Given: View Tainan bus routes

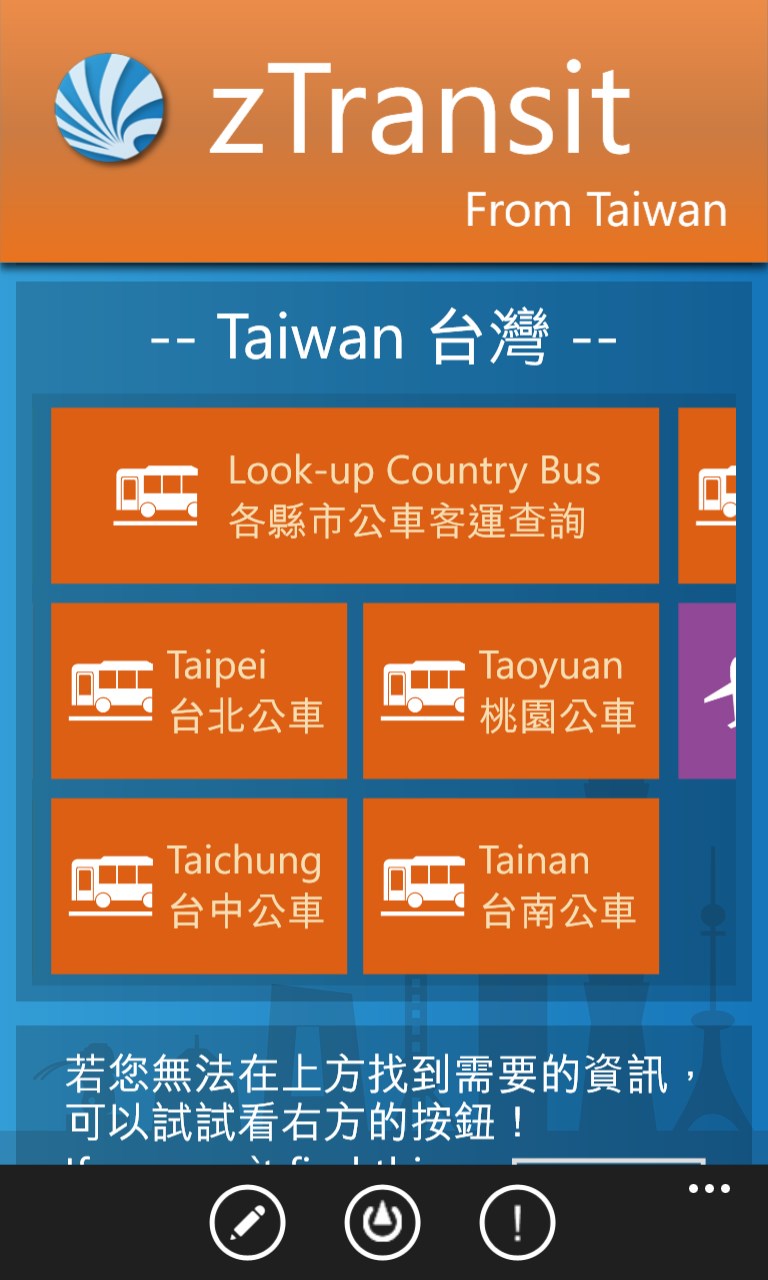Looking at the screenshot, I should tap(511, 885).
